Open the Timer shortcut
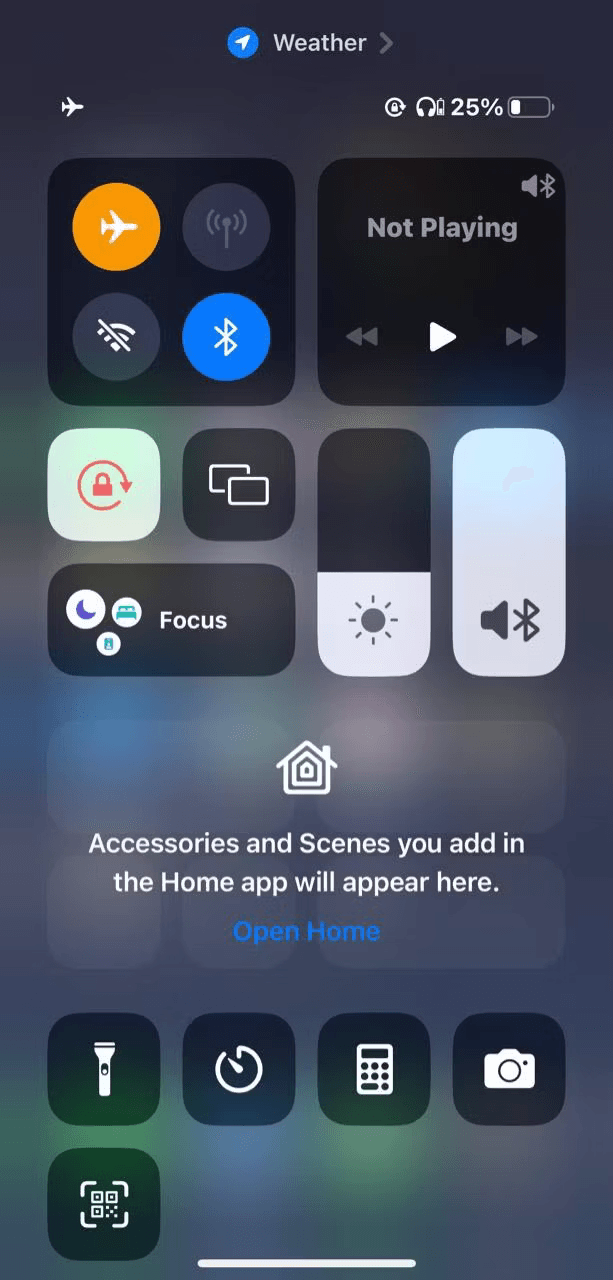 click(x=238, y=1069)
